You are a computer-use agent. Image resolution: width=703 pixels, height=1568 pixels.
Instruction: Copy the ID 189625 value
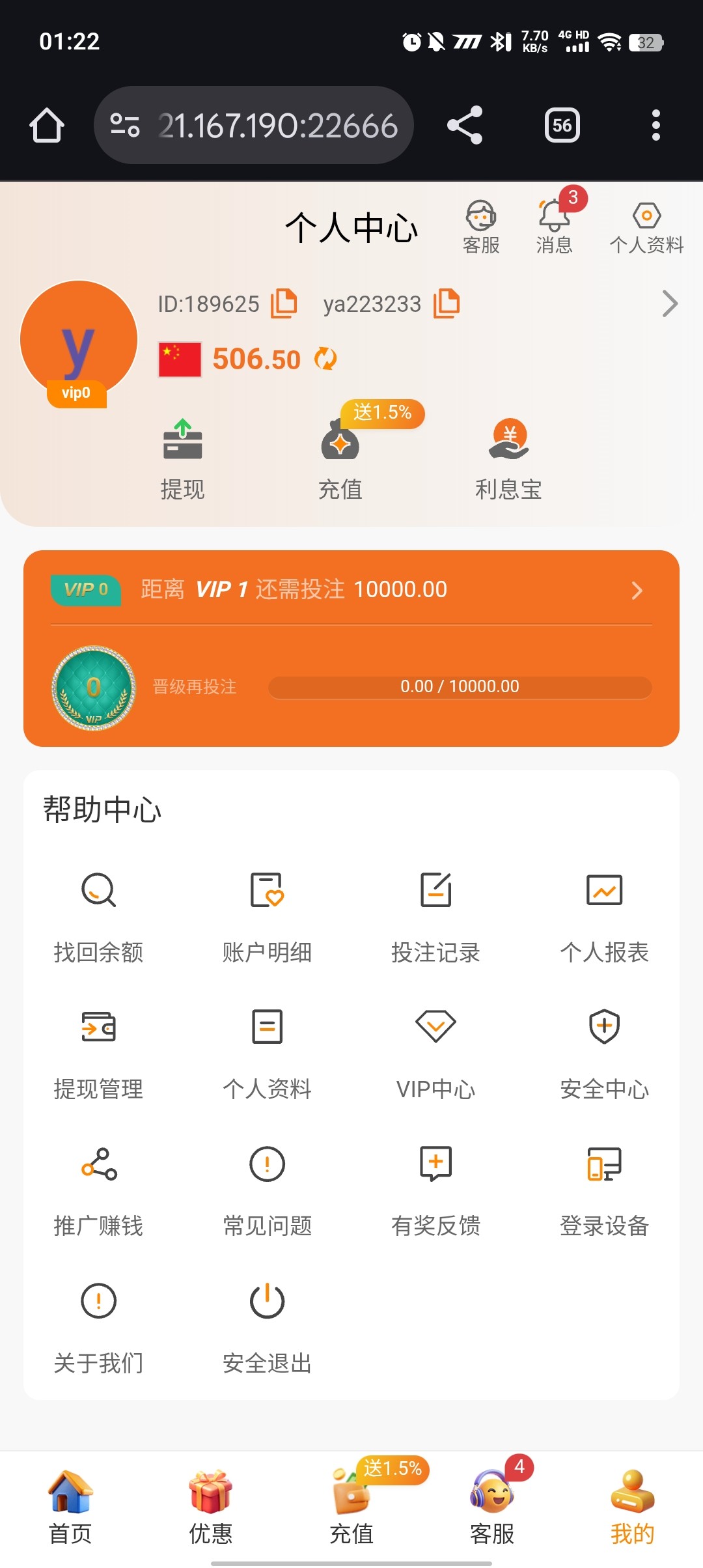[x=284, y=302]
